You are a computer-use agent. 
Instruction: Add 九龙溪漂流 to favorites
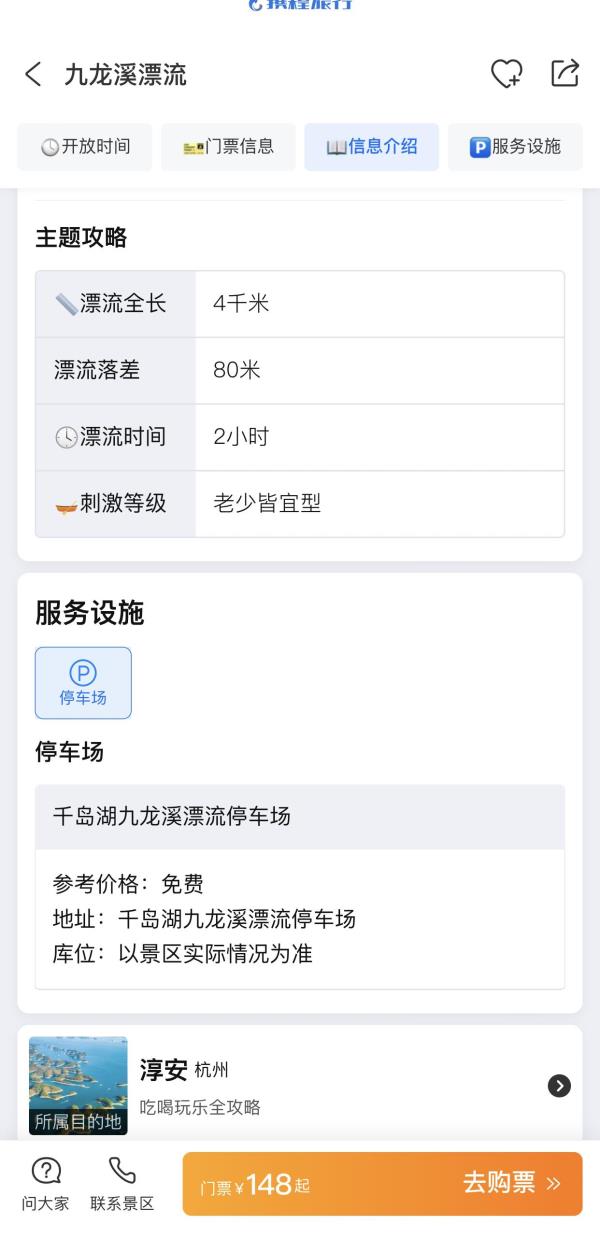coord(506,74)
